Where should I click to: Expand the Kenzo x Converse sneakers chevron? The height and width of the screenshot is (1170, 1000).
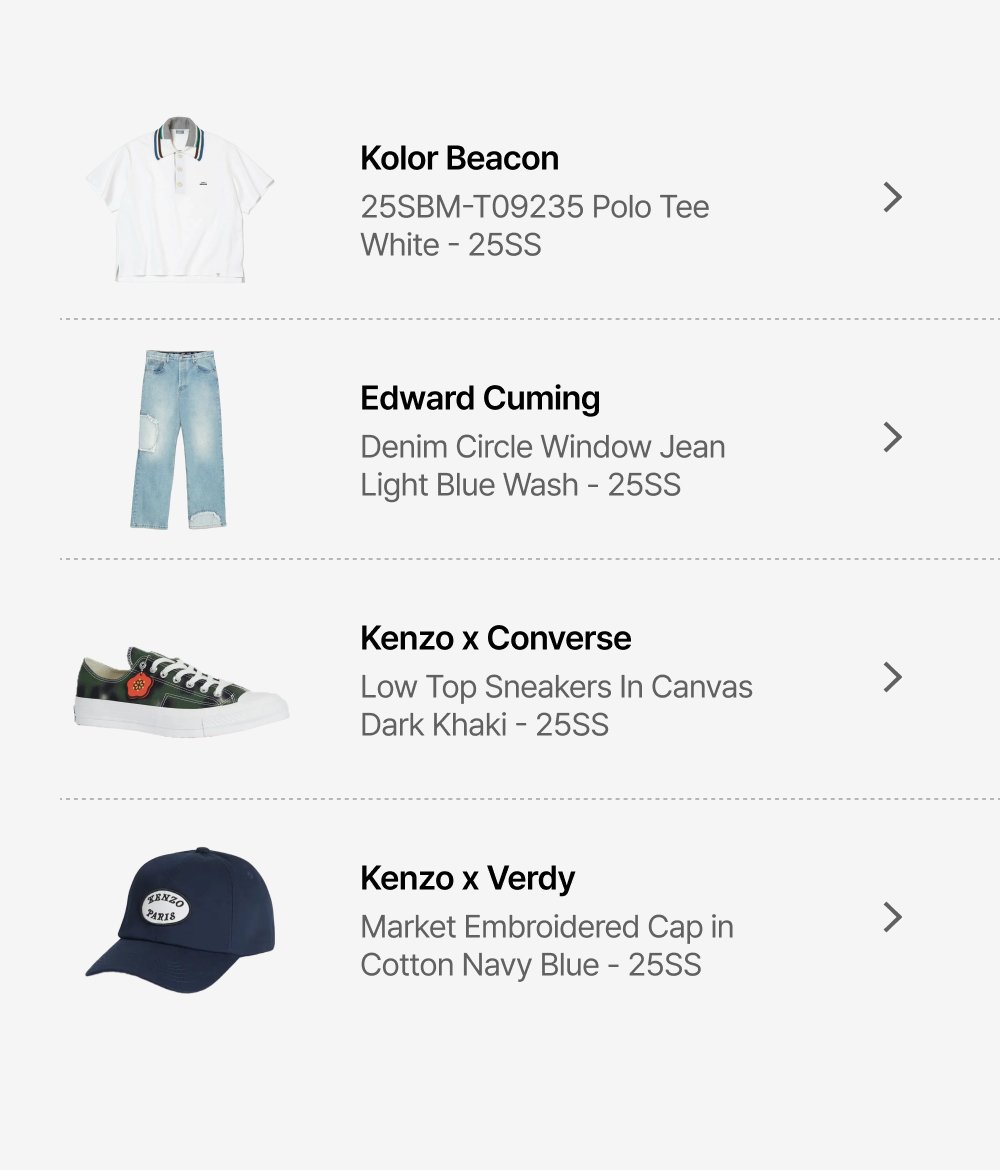[893, 678]
